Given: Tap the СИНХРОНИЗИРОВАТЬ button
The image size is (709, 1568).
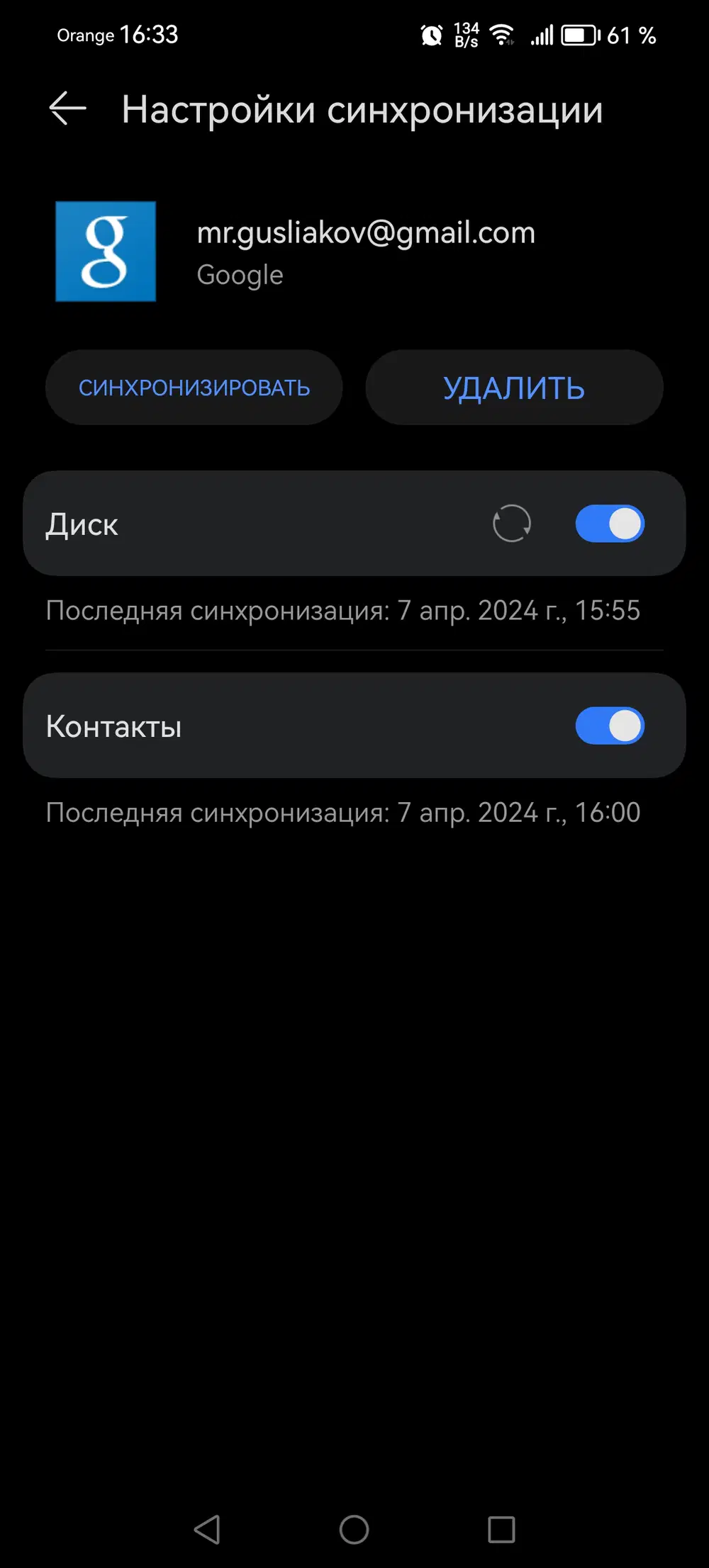Looking at the screenshot, I should point(194,388).
